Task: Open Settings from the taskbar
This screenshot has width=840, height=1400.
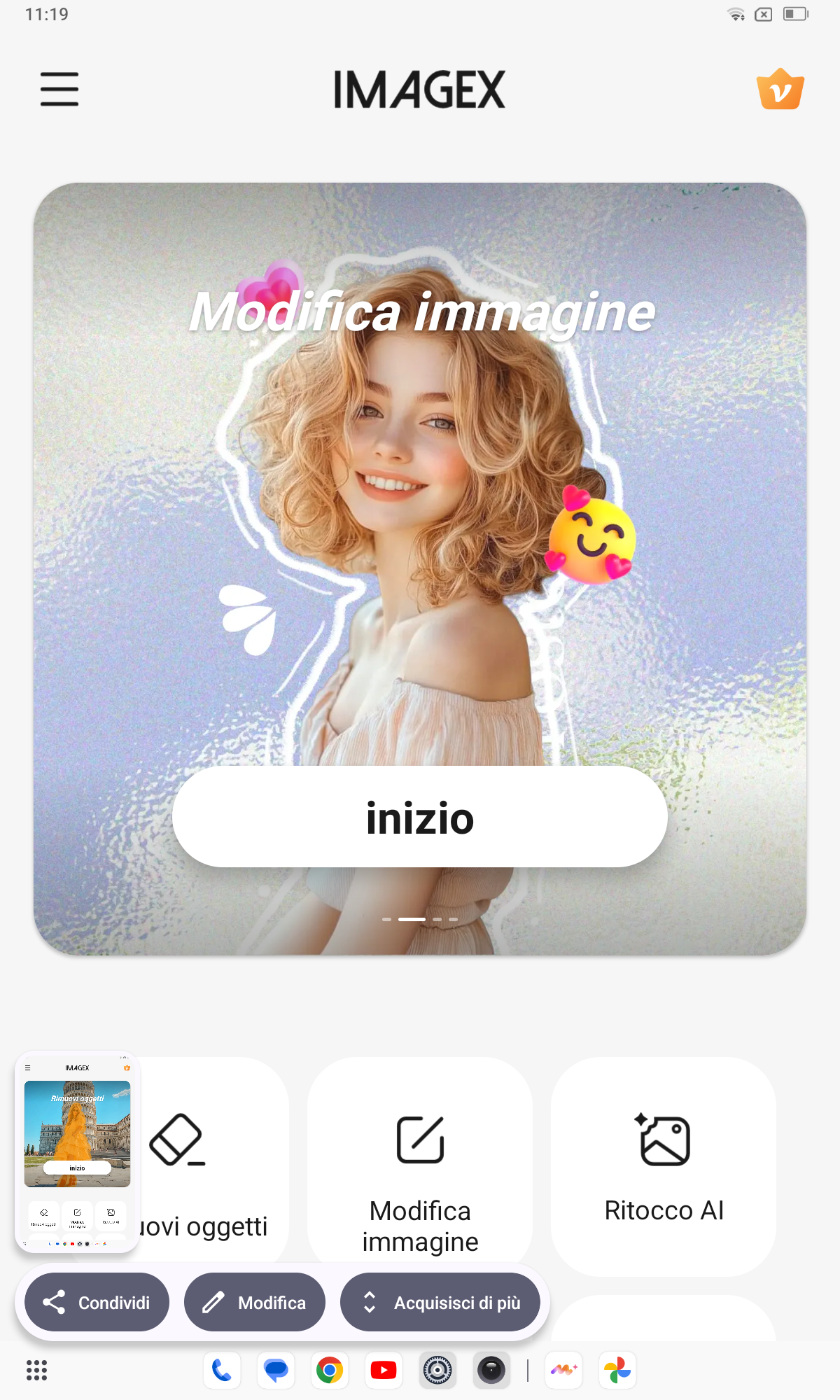Action: 437,1370
